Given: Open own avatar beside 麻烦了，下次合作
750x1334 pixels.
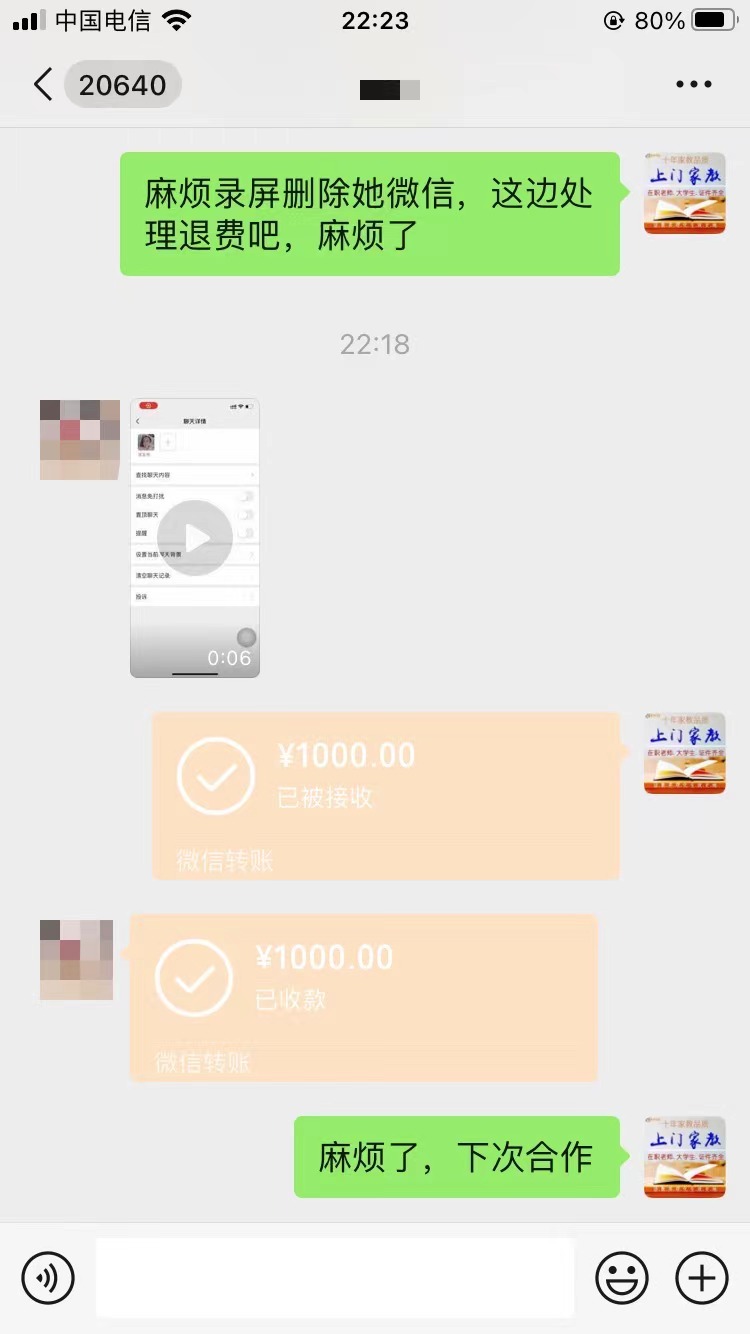Looking at the screenshot, I should tap(685, 1157).
